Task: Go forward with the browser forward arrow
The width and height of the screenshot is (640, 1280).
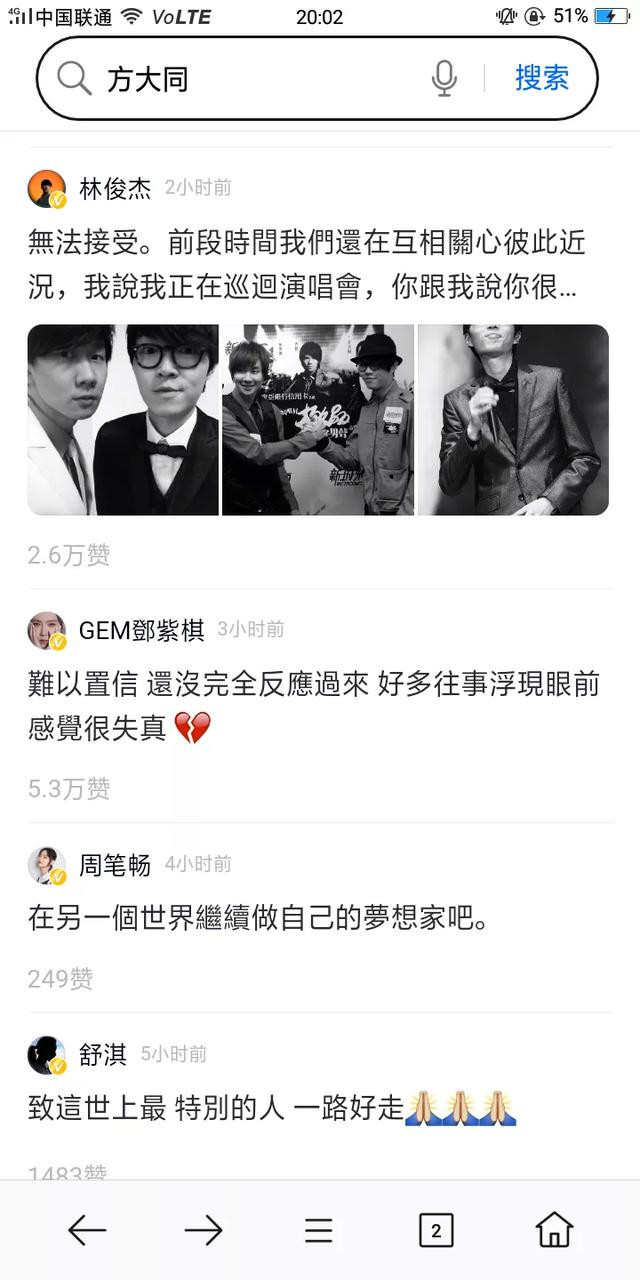Action: [203, 1231]
